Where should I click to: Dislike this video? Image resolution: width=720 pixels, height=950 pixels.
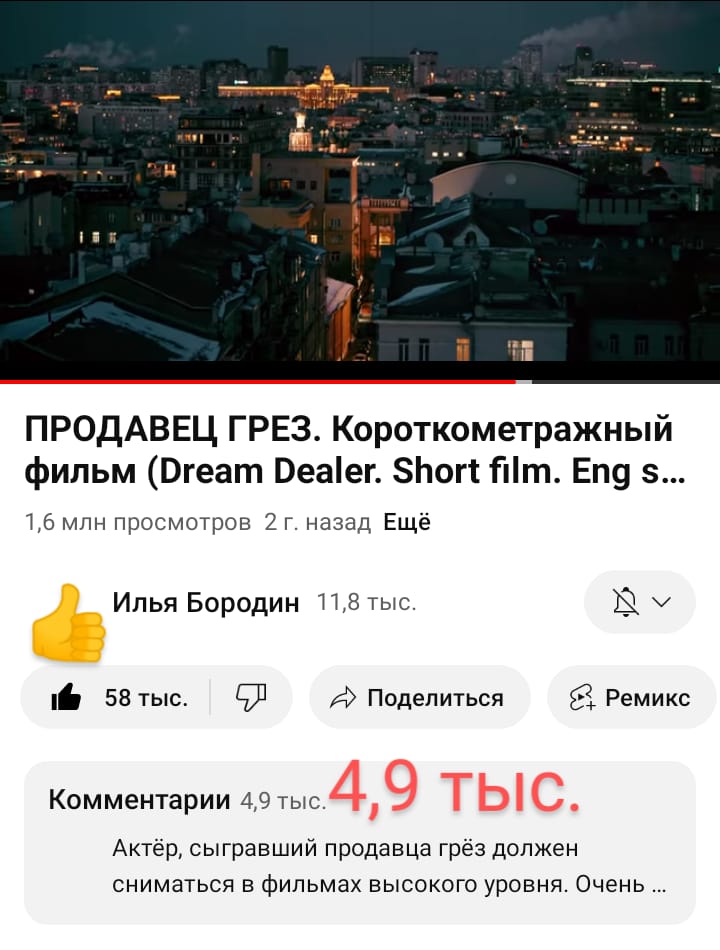point(250,697)
